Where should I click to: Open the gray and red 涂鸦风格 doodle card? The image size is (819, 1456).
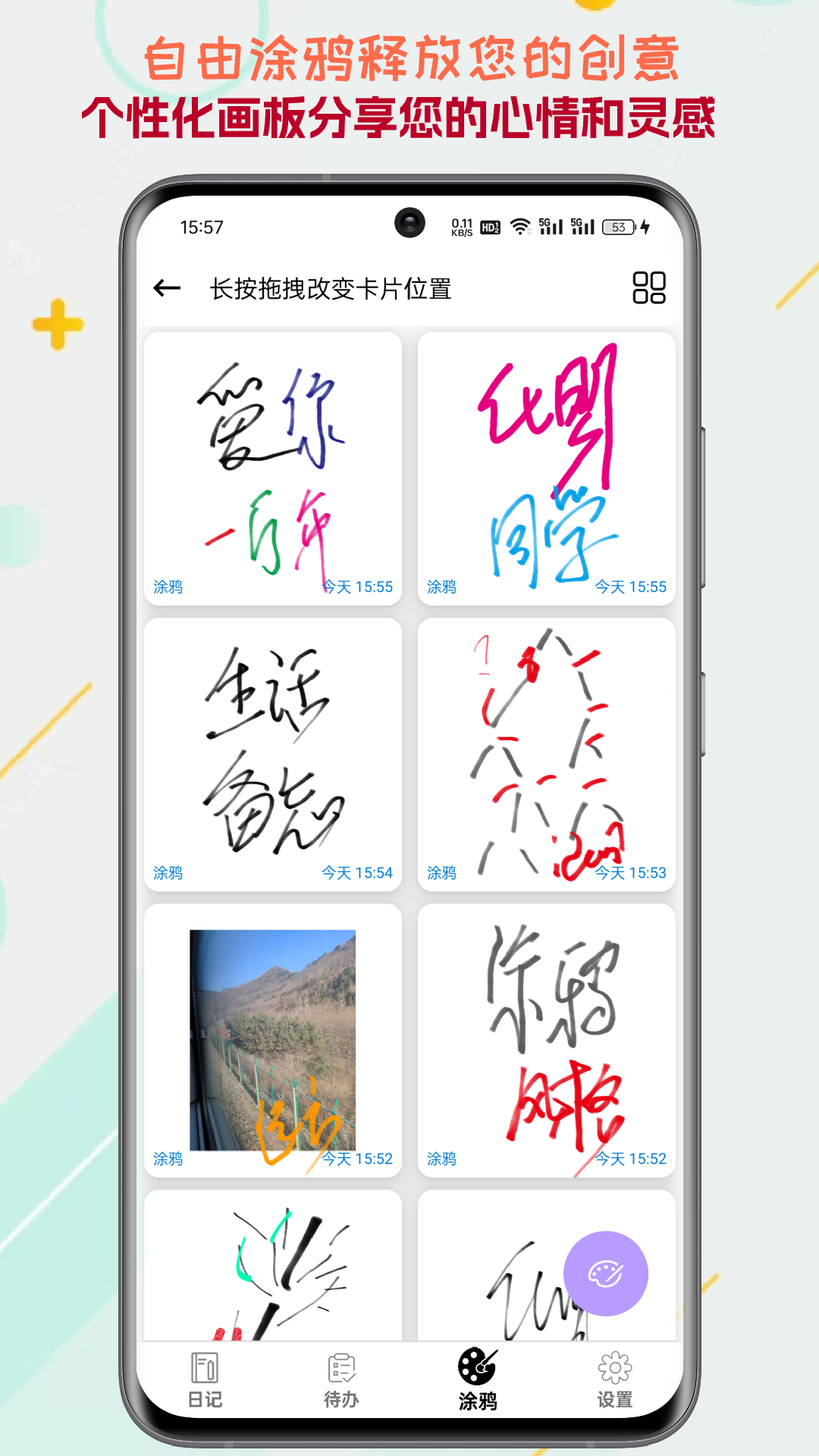coord(548,1031)
